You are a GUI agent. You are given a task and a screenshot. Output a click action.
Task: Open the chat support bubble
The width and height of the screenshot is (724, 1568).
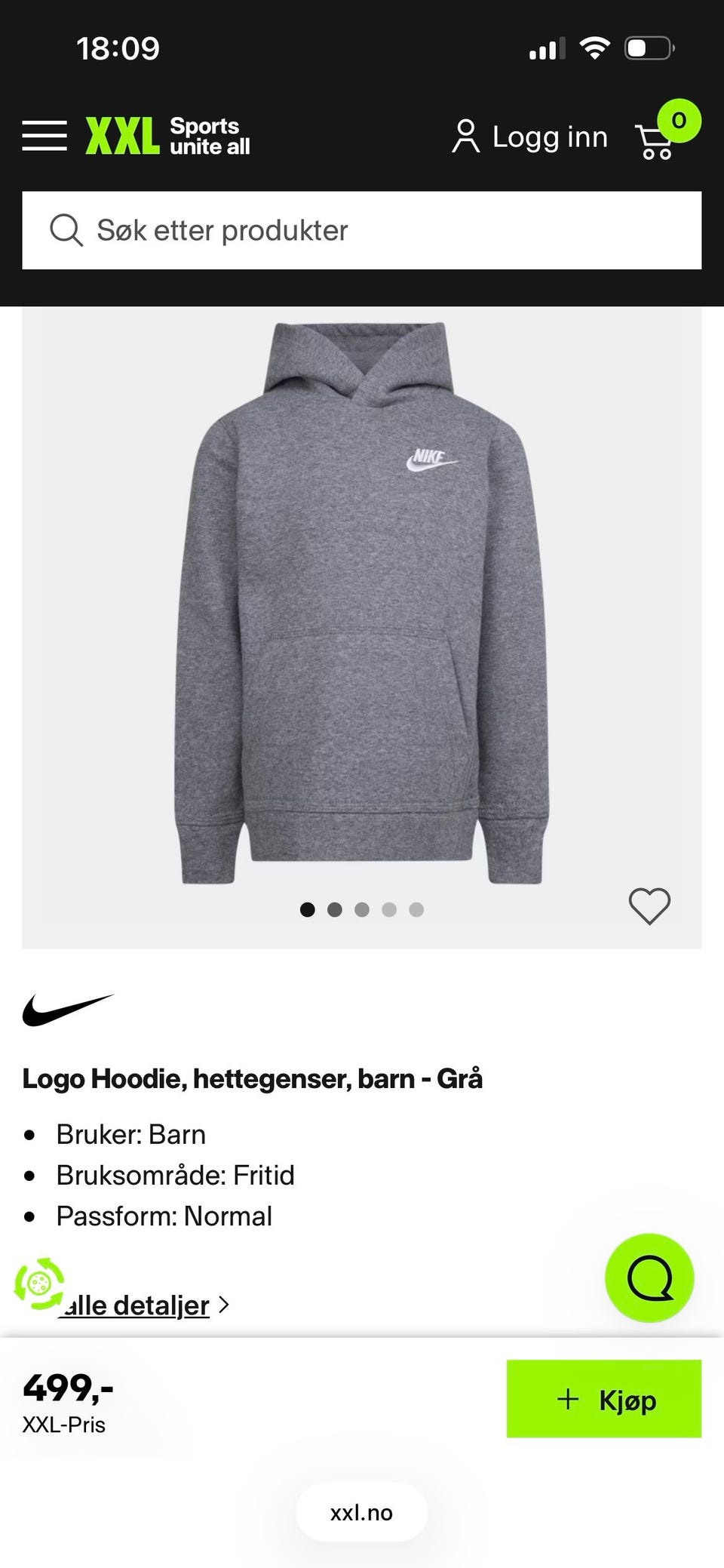[x=649, y=1277]
